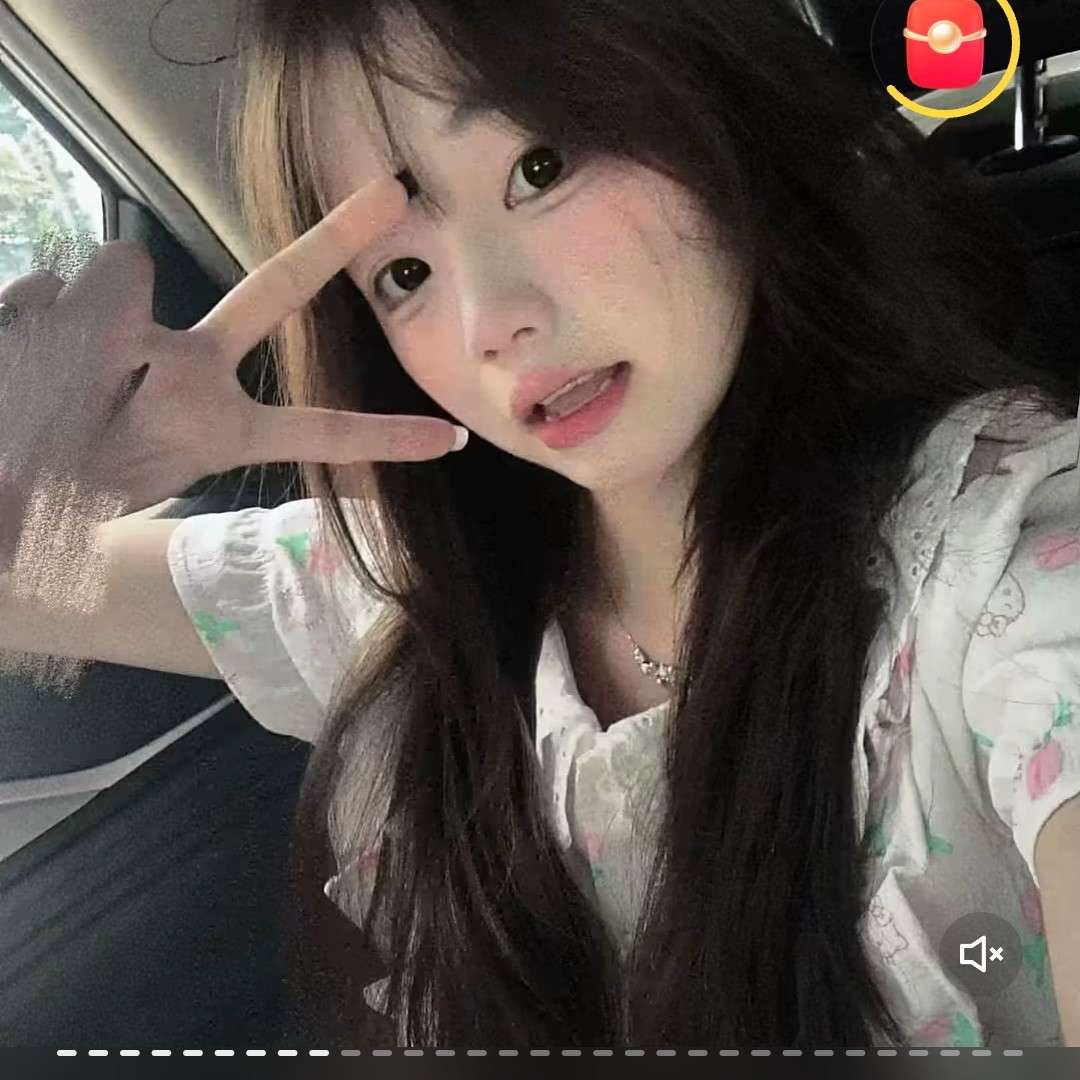Viewport: 1080px width, 1080px height.
Task: Unmute the video sound
Action: click(980, 954)
